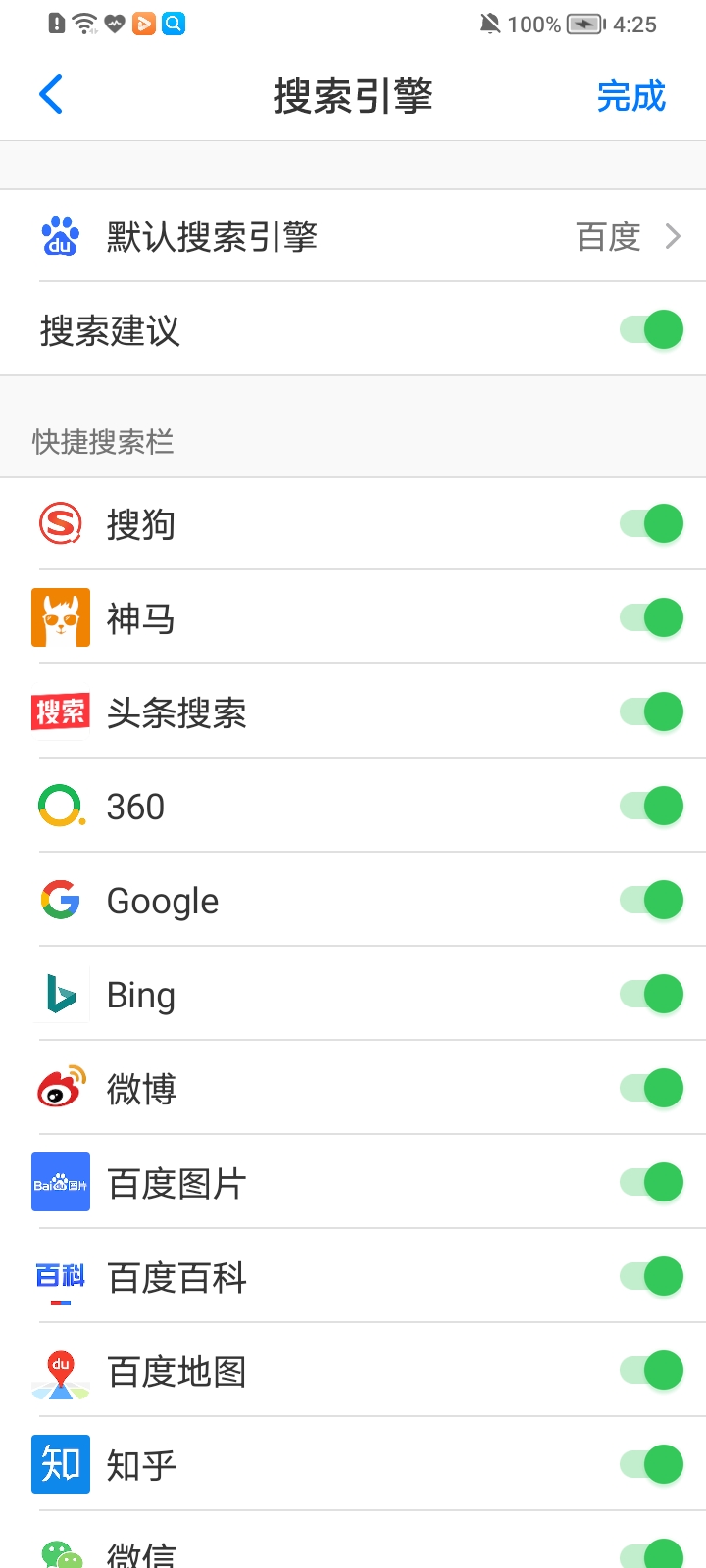Image resolution: width=706 pixels, height=1568 pixels.
Task: Disable 微博 in the quick search bar
Action: pos(651,1089)
